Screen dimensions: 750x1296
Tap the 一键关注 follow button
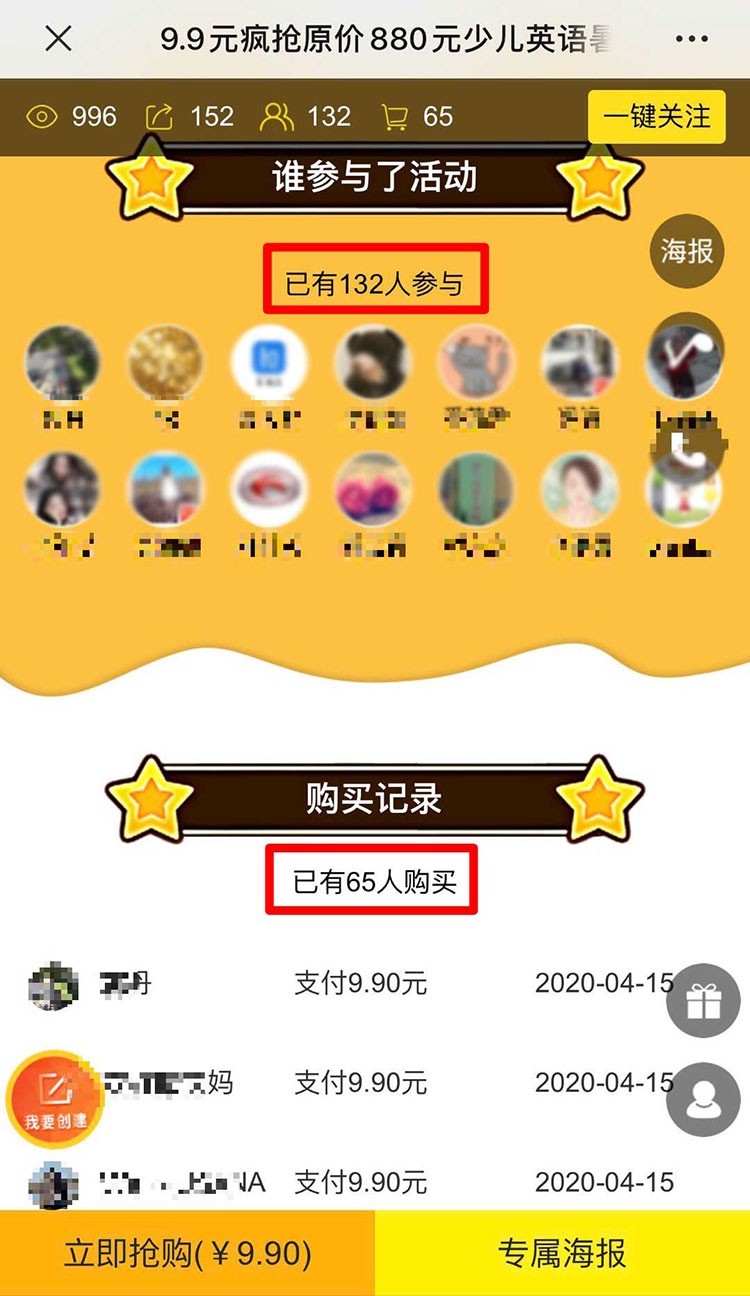pos(657,117)
